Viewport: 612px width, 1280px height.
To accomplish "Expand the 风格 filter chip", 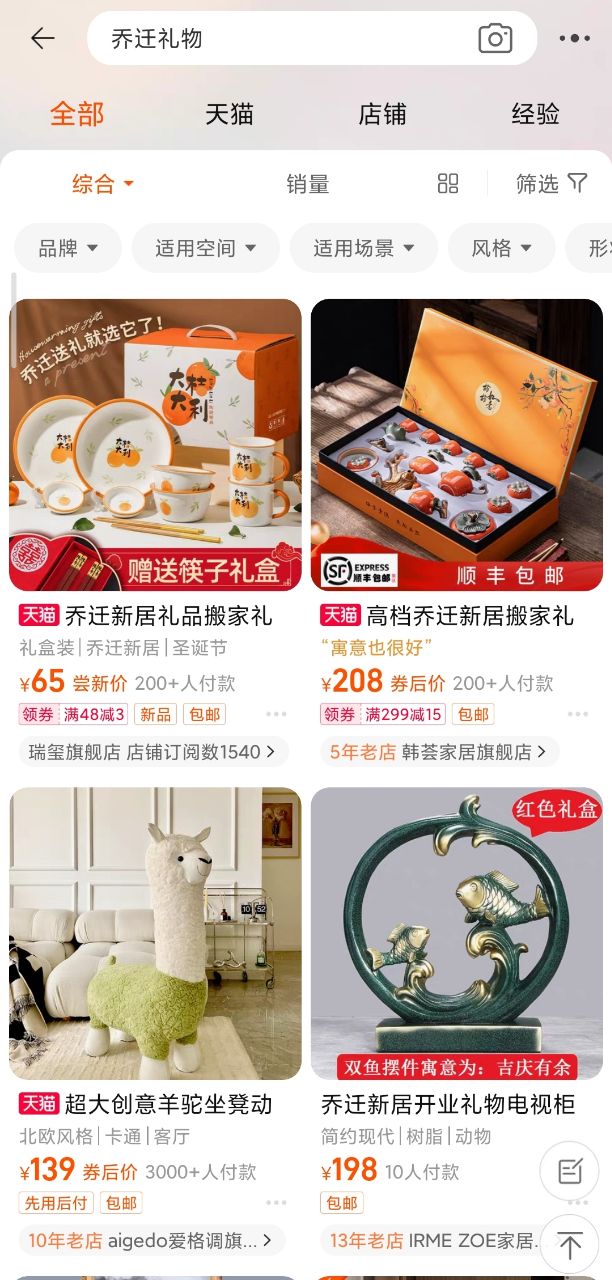I will tap(501, 248).
